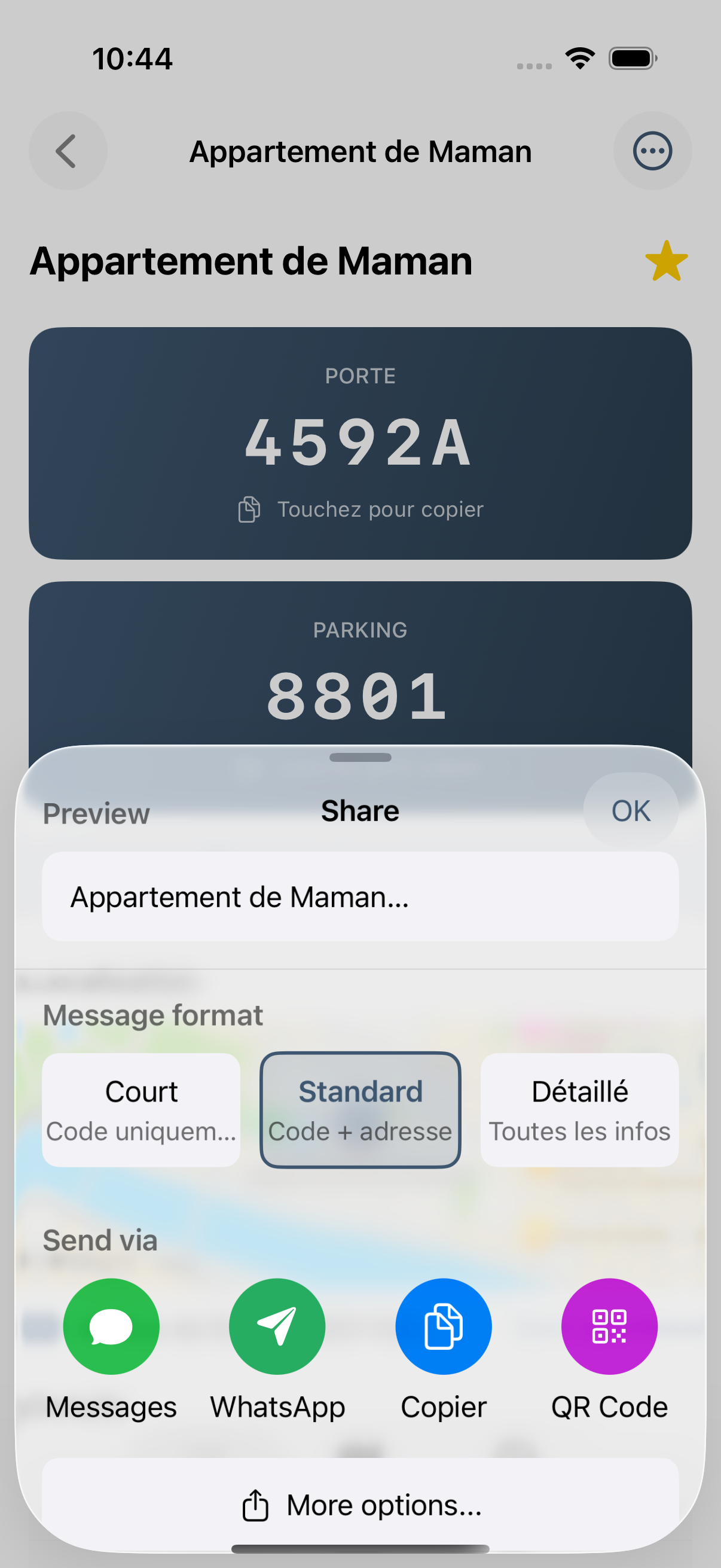Tap Preview in the Share header
This screenshot has width=721, height=1568.
pos(96,813)
